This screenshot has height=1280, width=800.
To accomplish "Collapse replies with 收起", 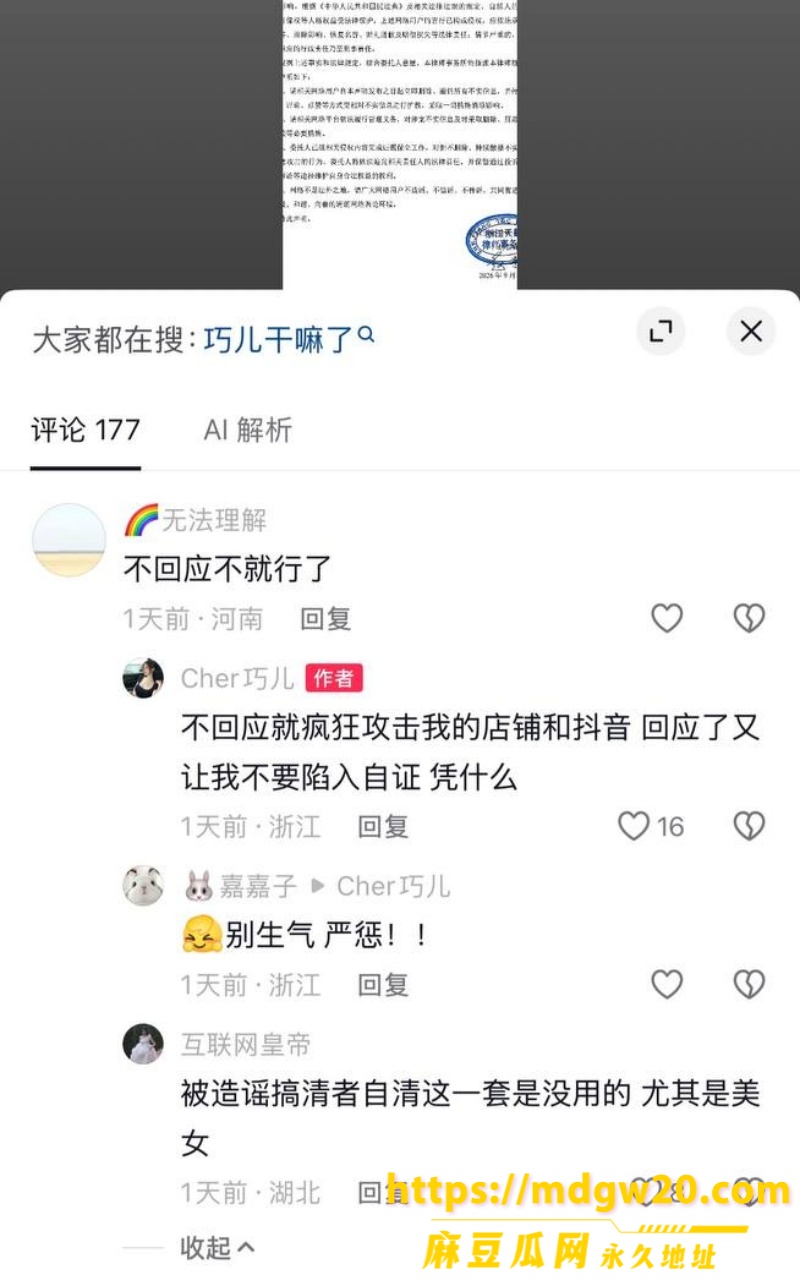I will (x=217, y=1247).
